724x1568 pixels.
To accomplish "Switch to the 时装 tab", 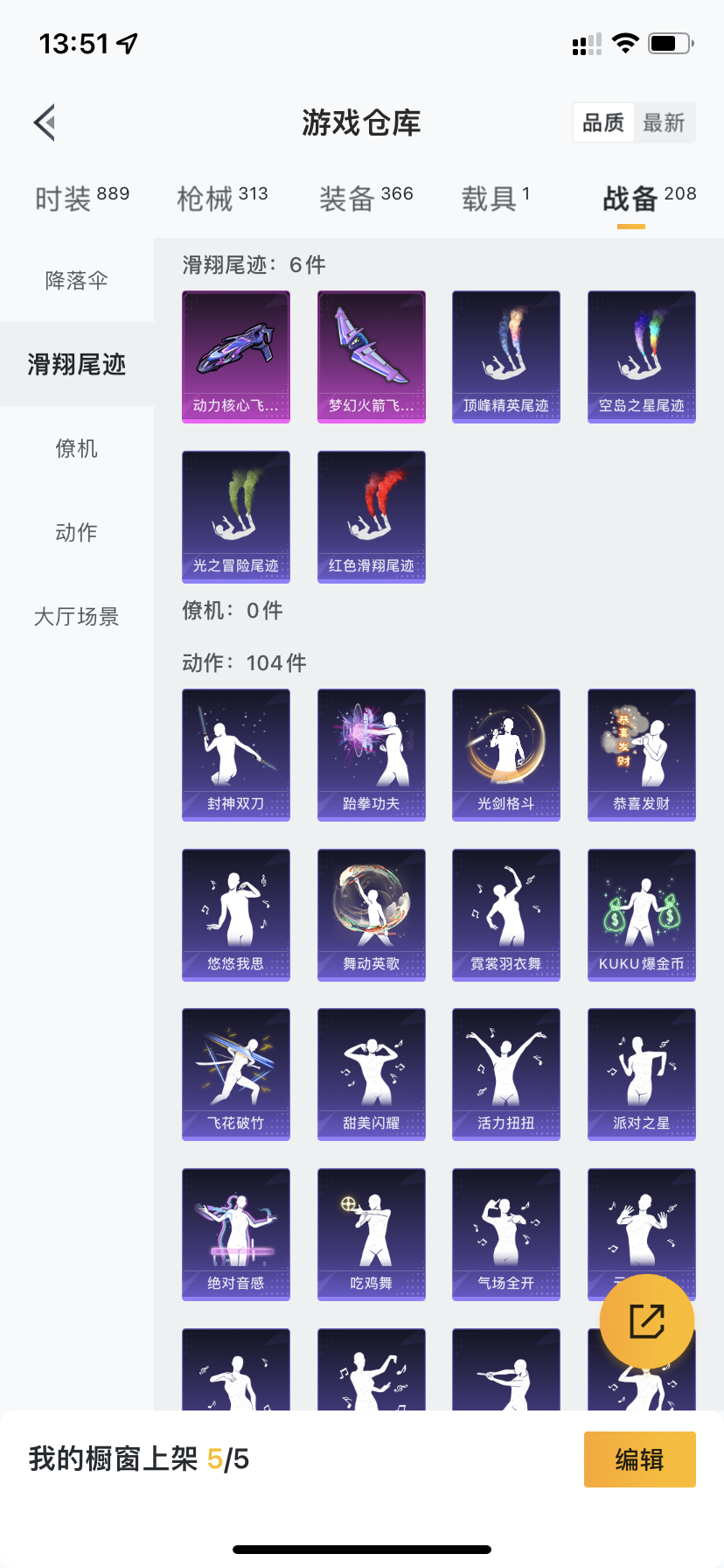I will (x=82, y=199).
